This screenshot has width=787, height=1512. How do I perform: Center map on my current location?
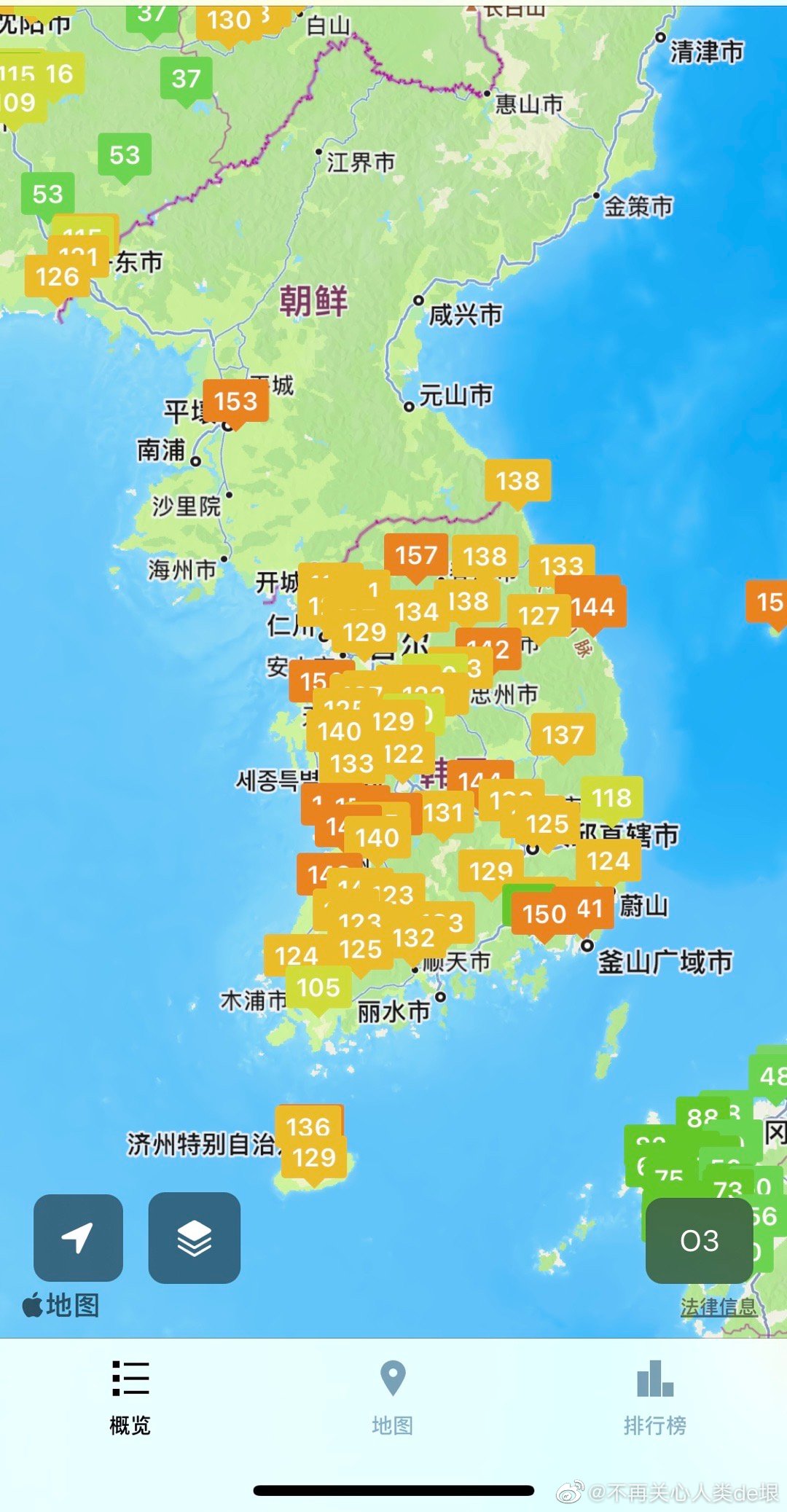pyautogui.click(x=78, y=1237)
